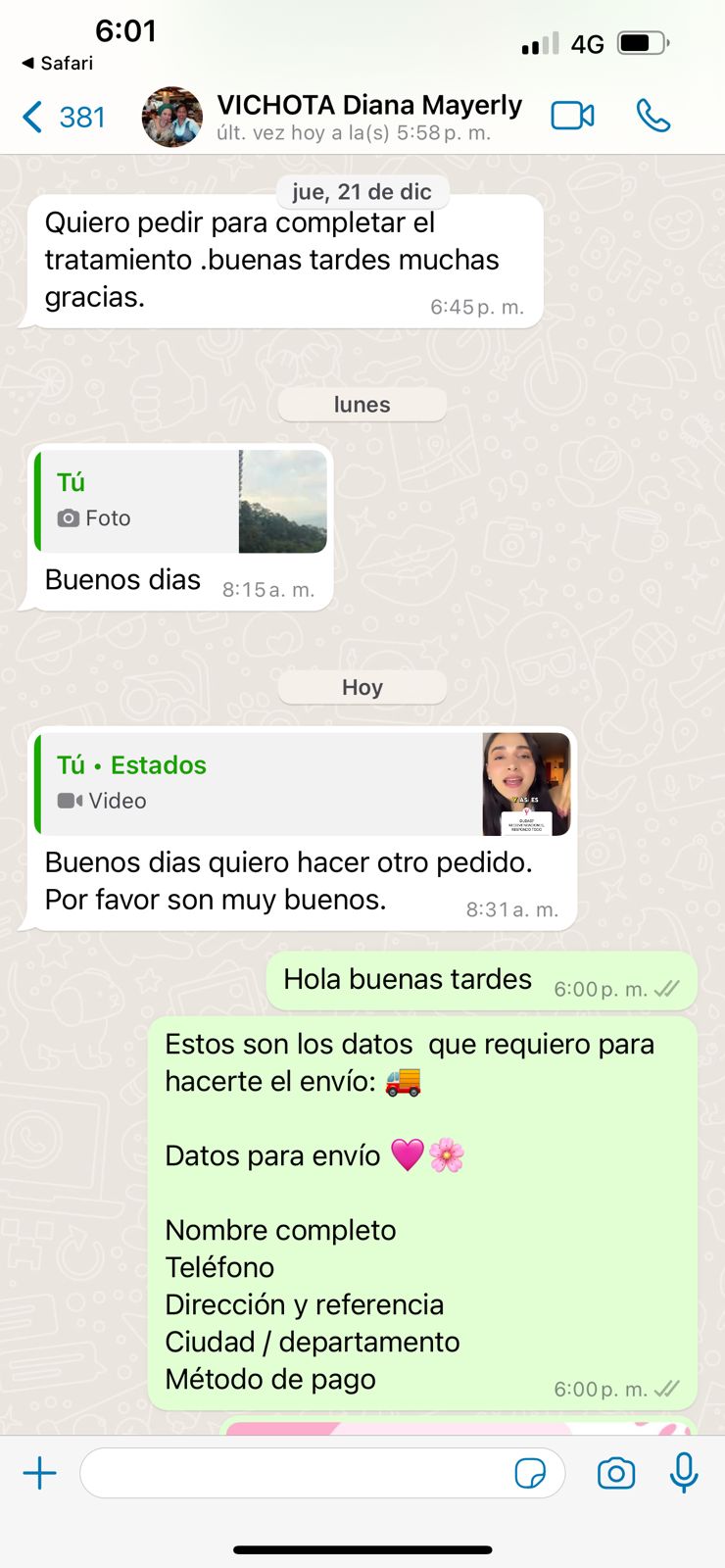Screen dimensions: 725x1568
Task: Tap the message input field
Action: point(294,1473)
